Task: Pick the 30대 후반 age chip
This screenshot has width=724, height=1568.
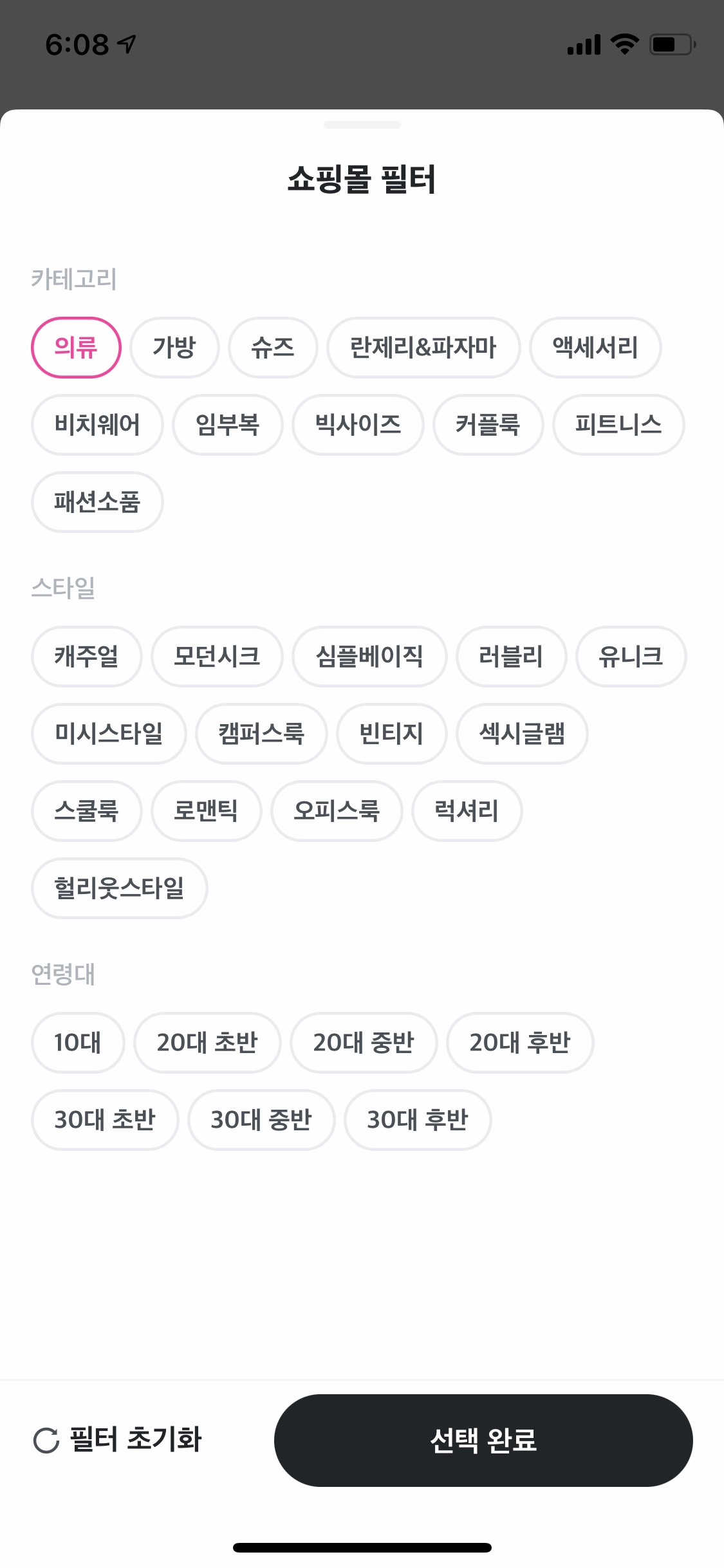Action: click(418, 1120)
